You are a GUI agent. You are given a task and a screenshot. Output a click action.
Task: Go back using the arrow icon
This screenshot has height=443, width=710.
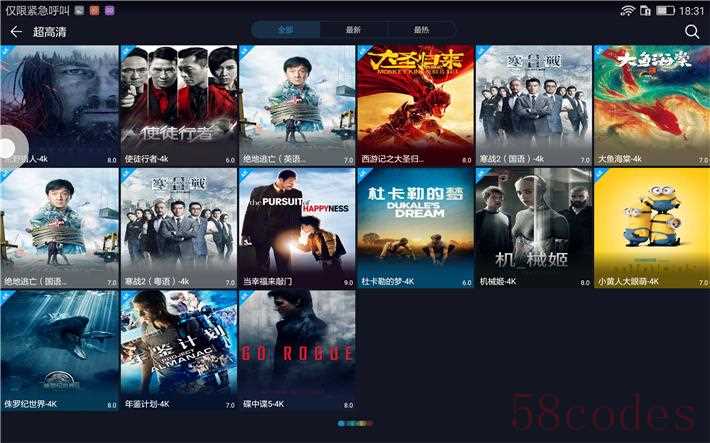point(16,31)
